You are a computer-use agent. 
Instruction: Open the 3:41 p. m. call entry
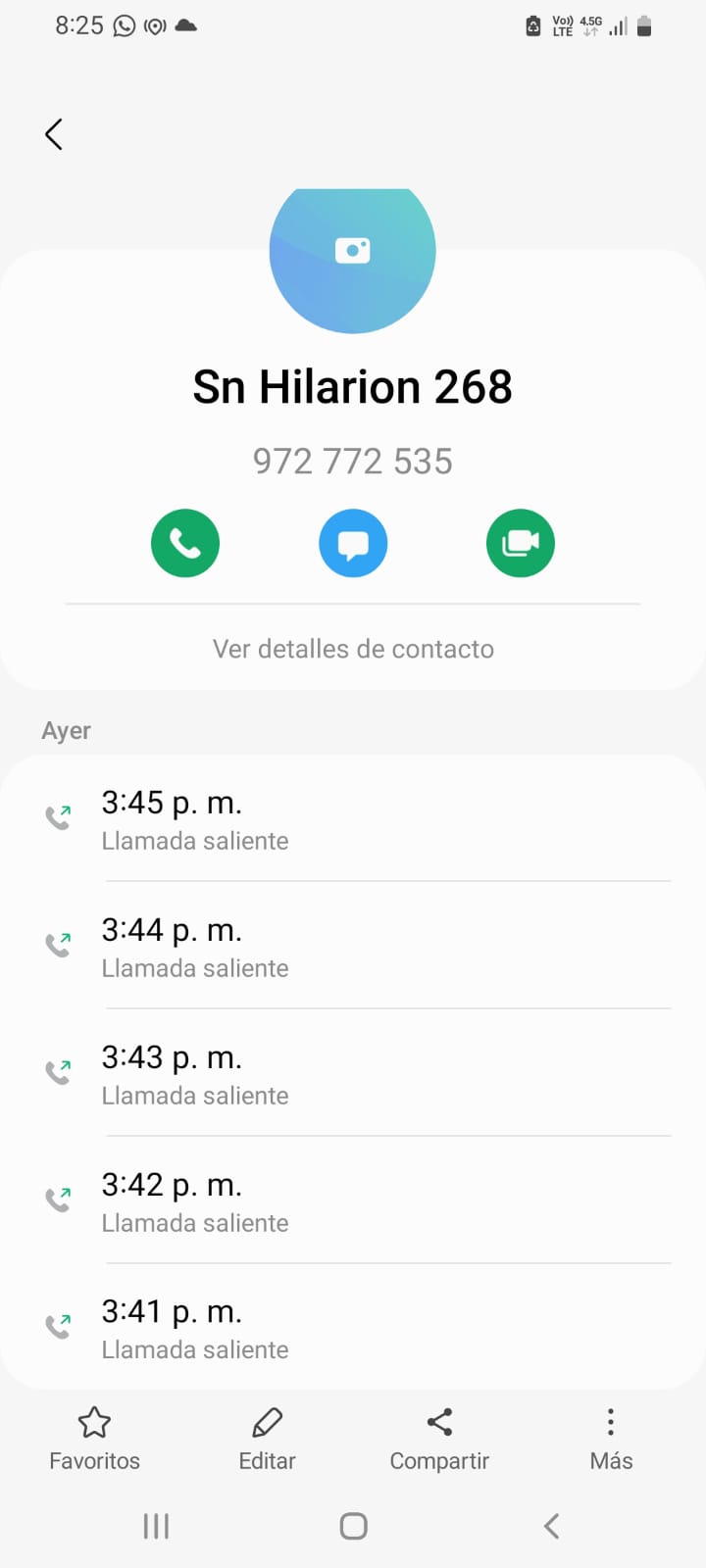(x=353, y=1329)
